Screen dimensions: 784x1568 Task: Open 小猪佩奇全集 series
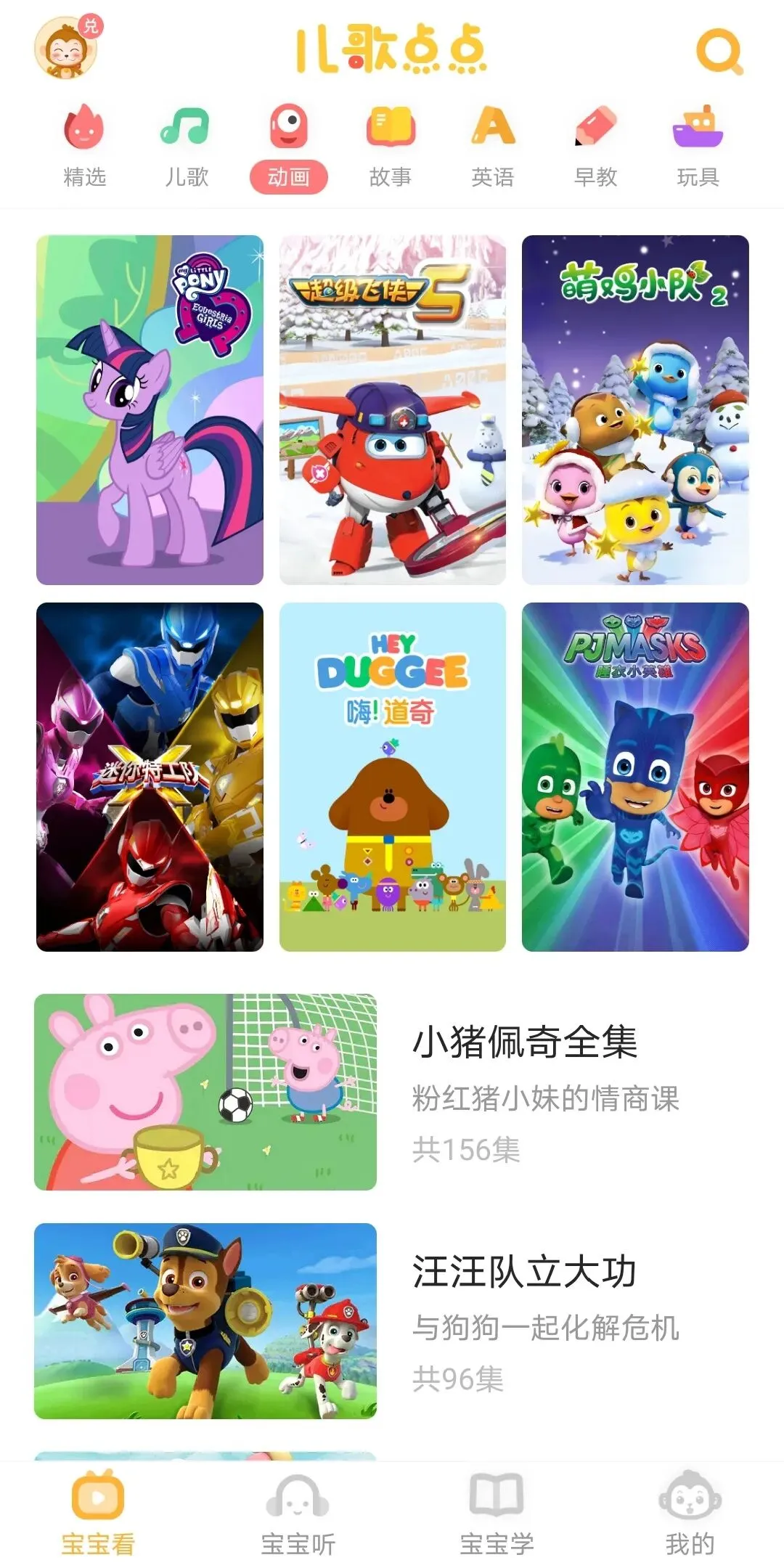[x=392, y=1091]
